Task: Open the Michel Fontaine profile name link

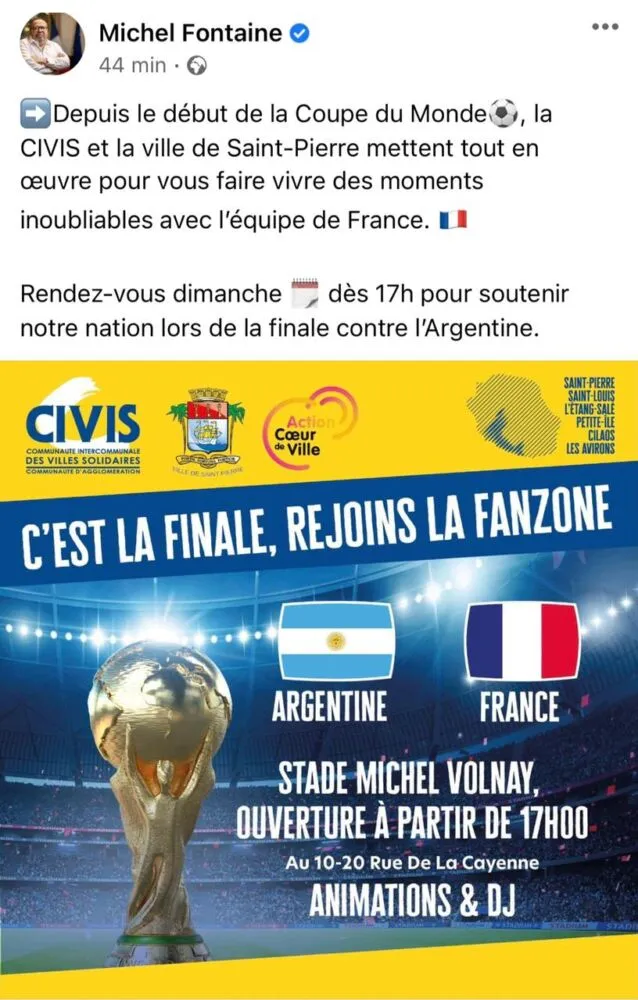Action: pos(190,32)
